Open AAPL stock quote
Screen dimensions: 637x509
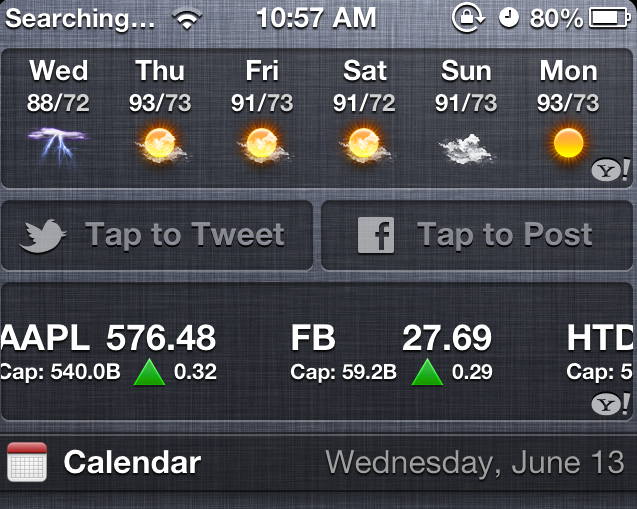click(110, 352)
